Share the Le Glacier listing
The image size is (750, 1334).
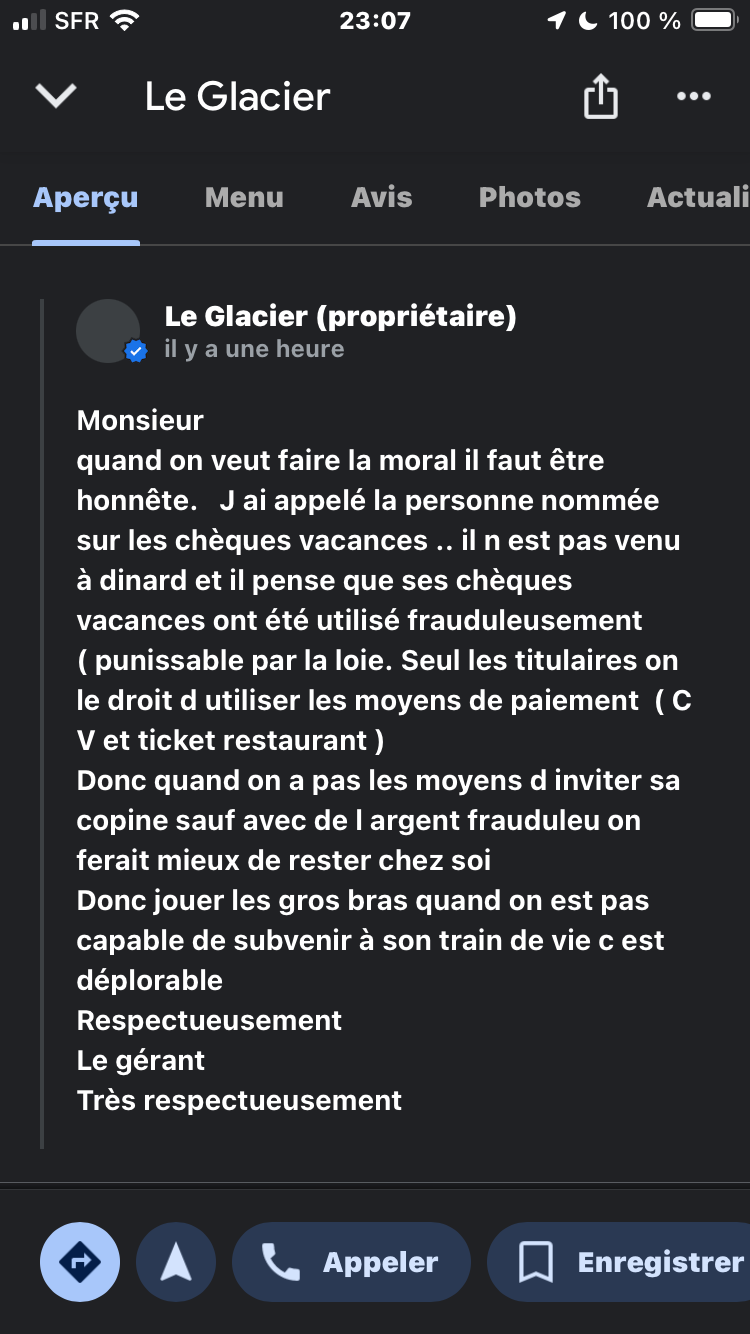600,97
